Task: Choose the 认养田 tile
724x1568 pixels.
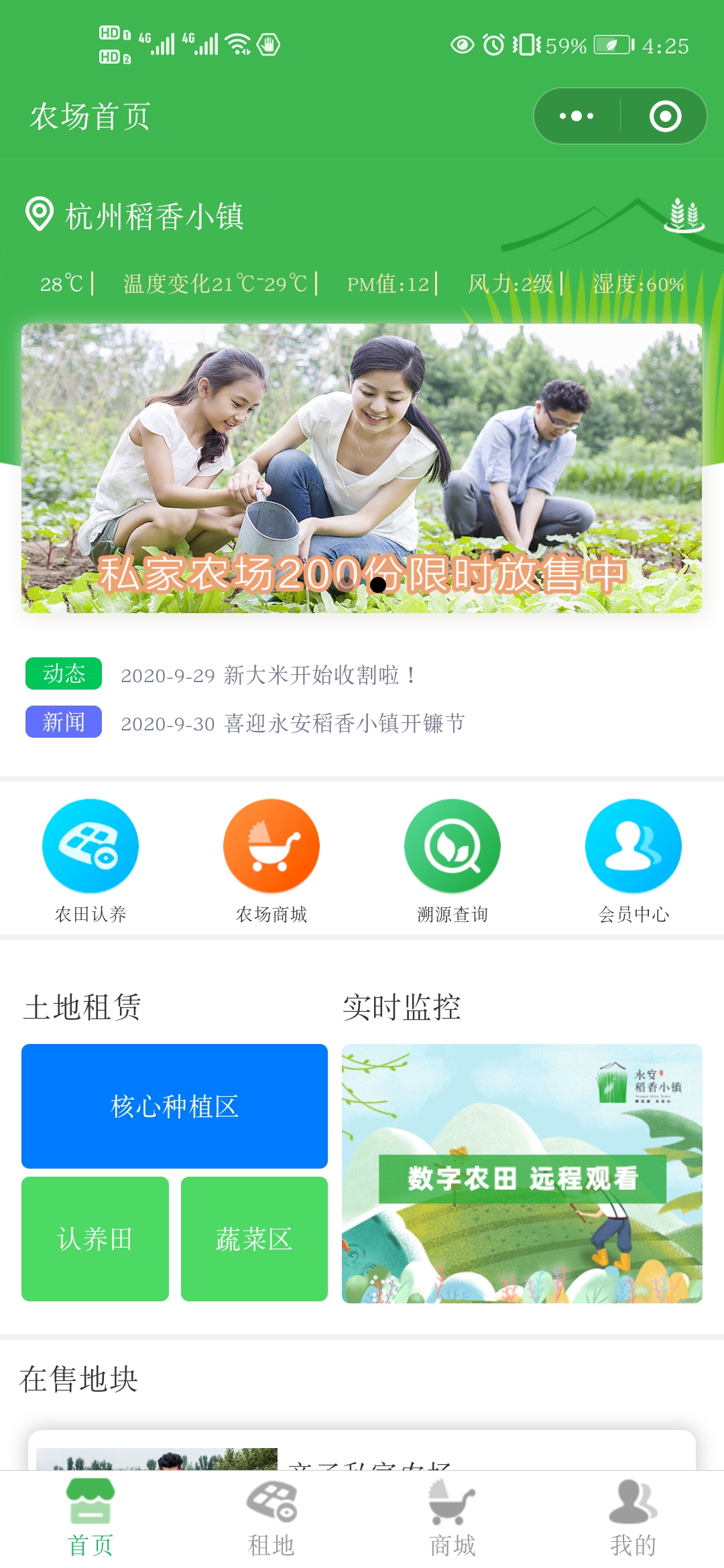Action: pos(95,1239)
